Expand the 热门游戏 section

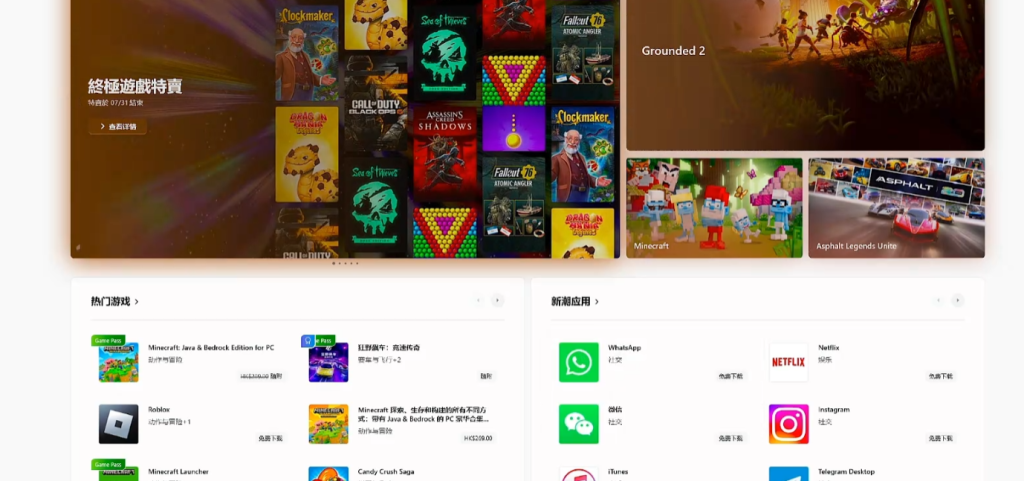click(x=114, y=301)
